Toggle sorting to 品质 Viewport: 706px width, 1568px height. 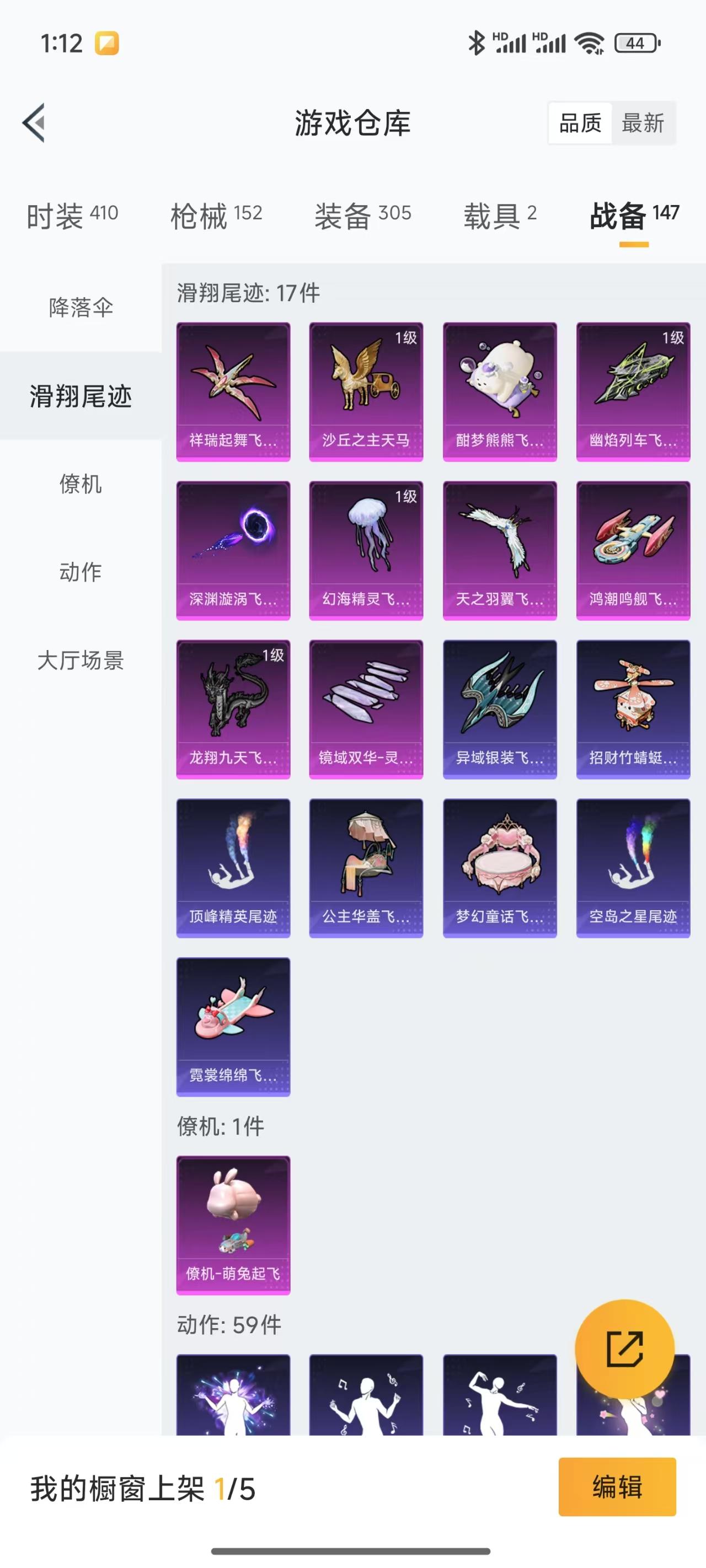click(x=579, y=123)
